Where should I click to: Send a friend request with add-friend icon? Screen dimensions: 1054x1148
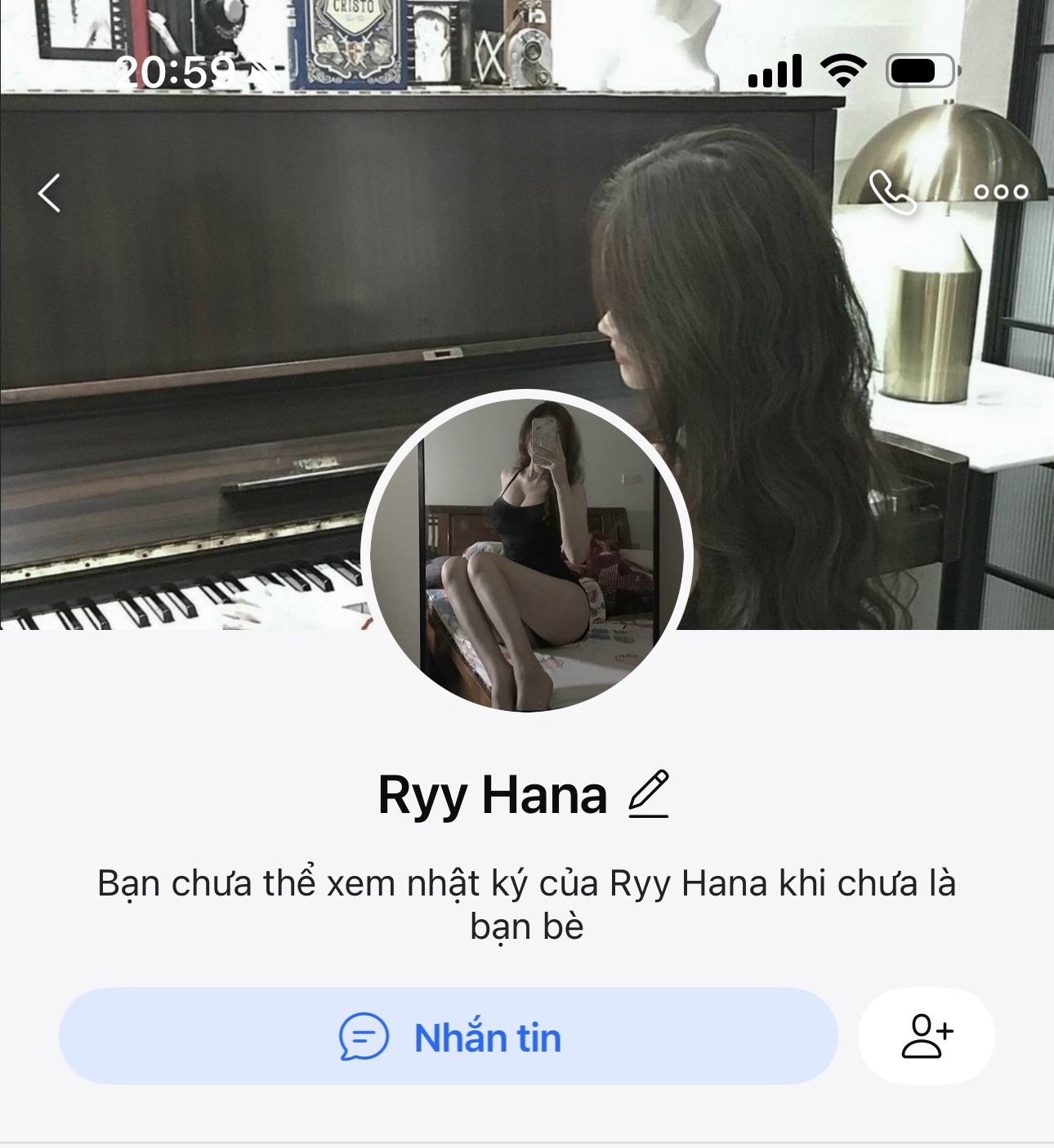[927, 1037]
